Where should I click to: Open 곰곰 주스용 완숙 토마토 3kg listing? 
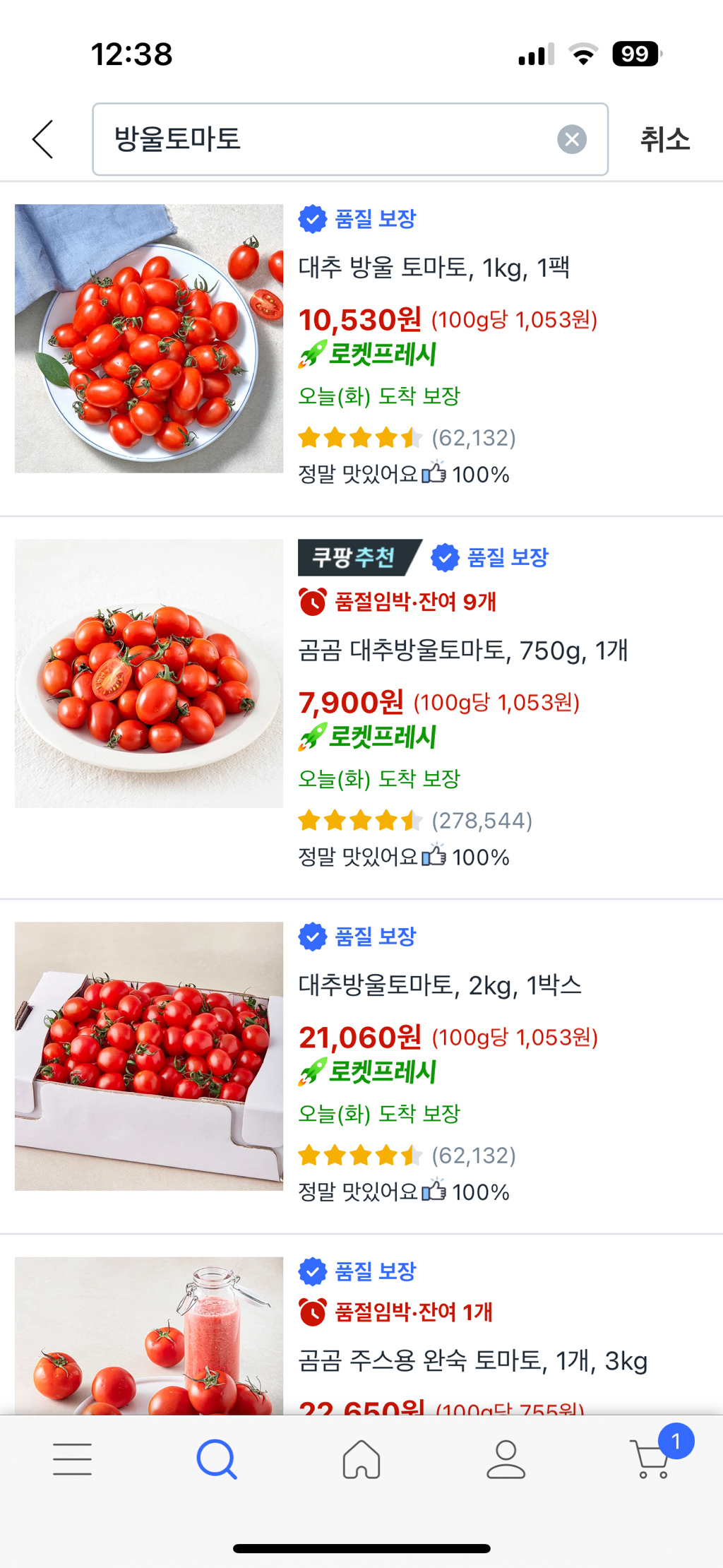472,1360
